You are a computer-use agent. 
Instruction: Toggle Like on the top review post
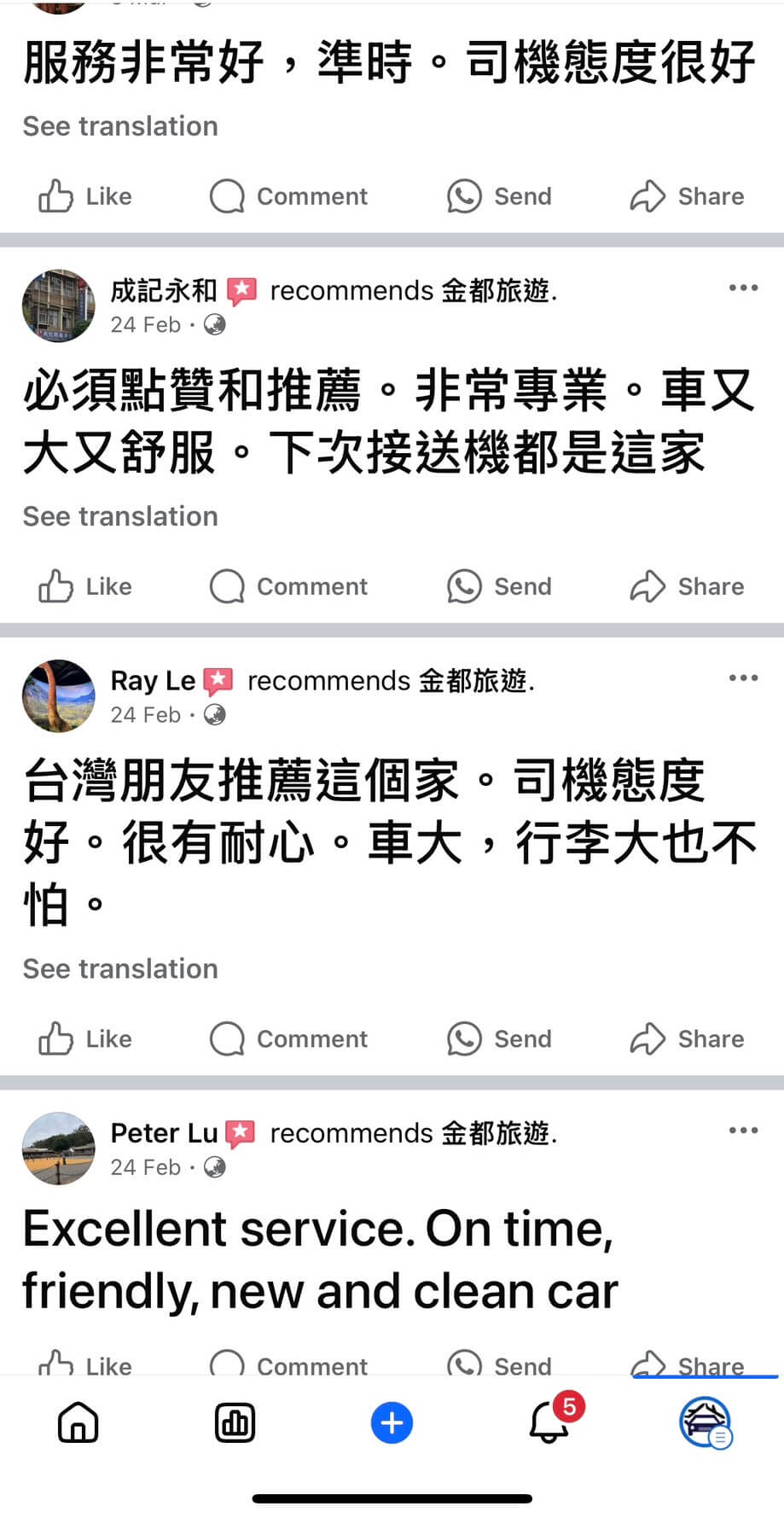(x=85, y=196)
